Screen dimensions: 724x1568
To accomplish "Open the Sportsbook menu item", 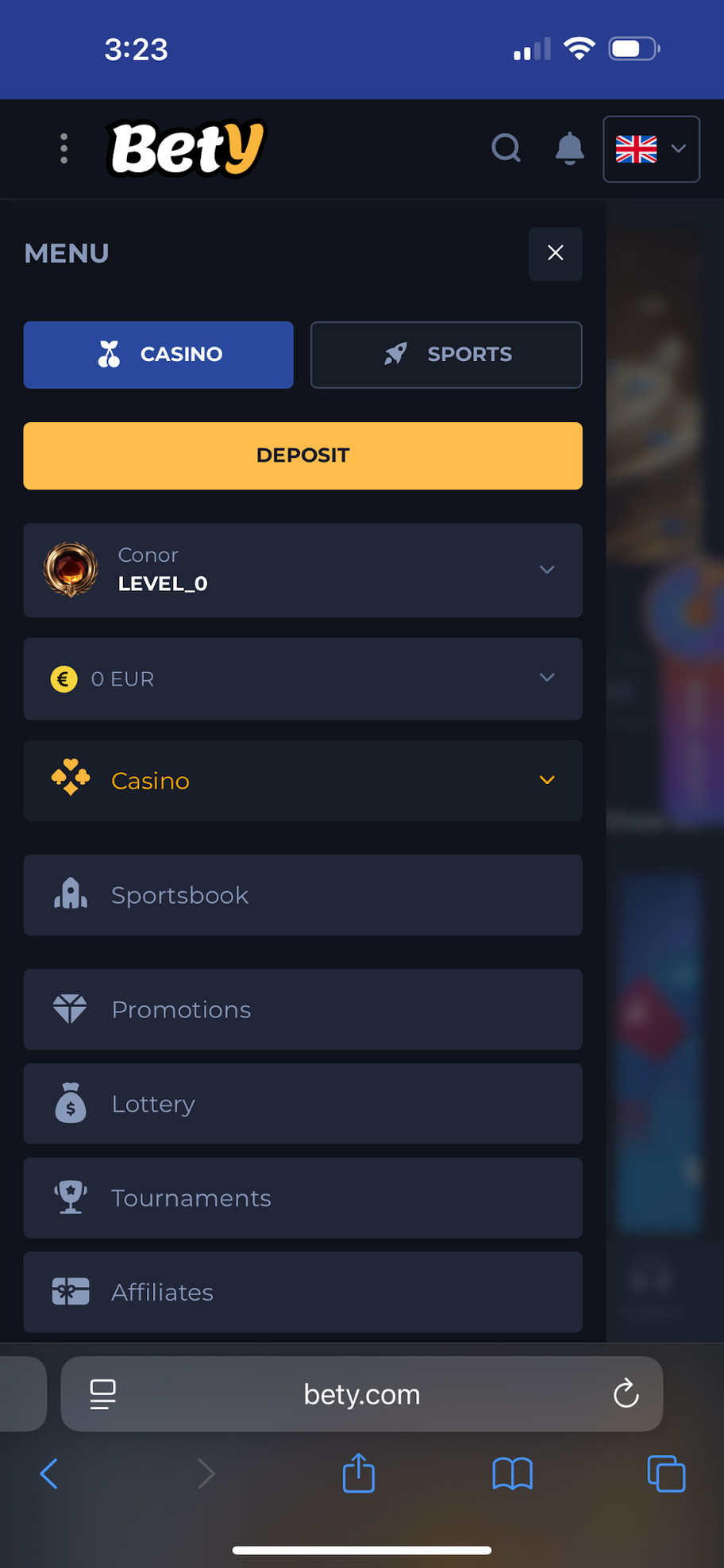I will (302, 895).
